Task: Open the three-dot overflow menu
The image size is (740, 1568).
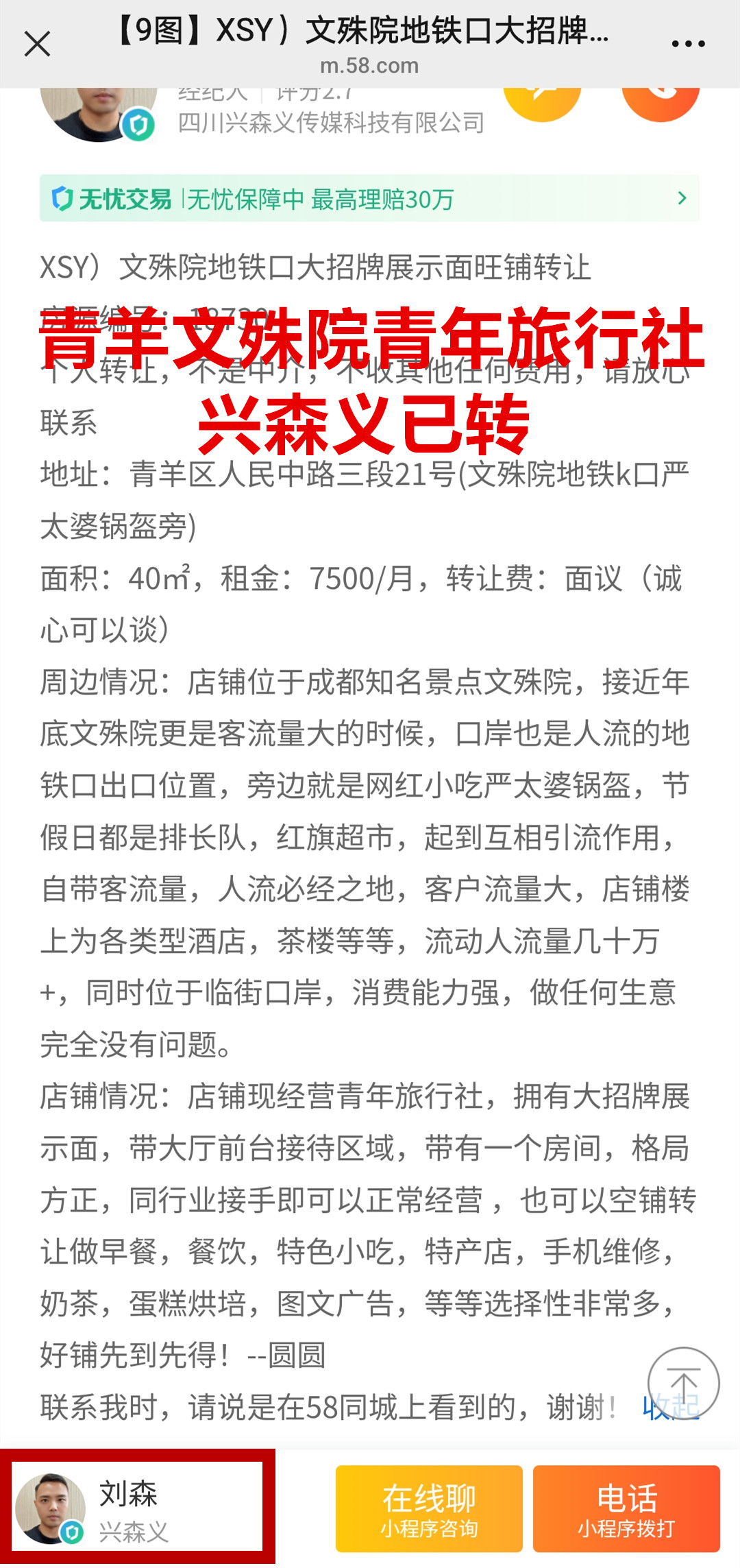Action: click(688, 45)
